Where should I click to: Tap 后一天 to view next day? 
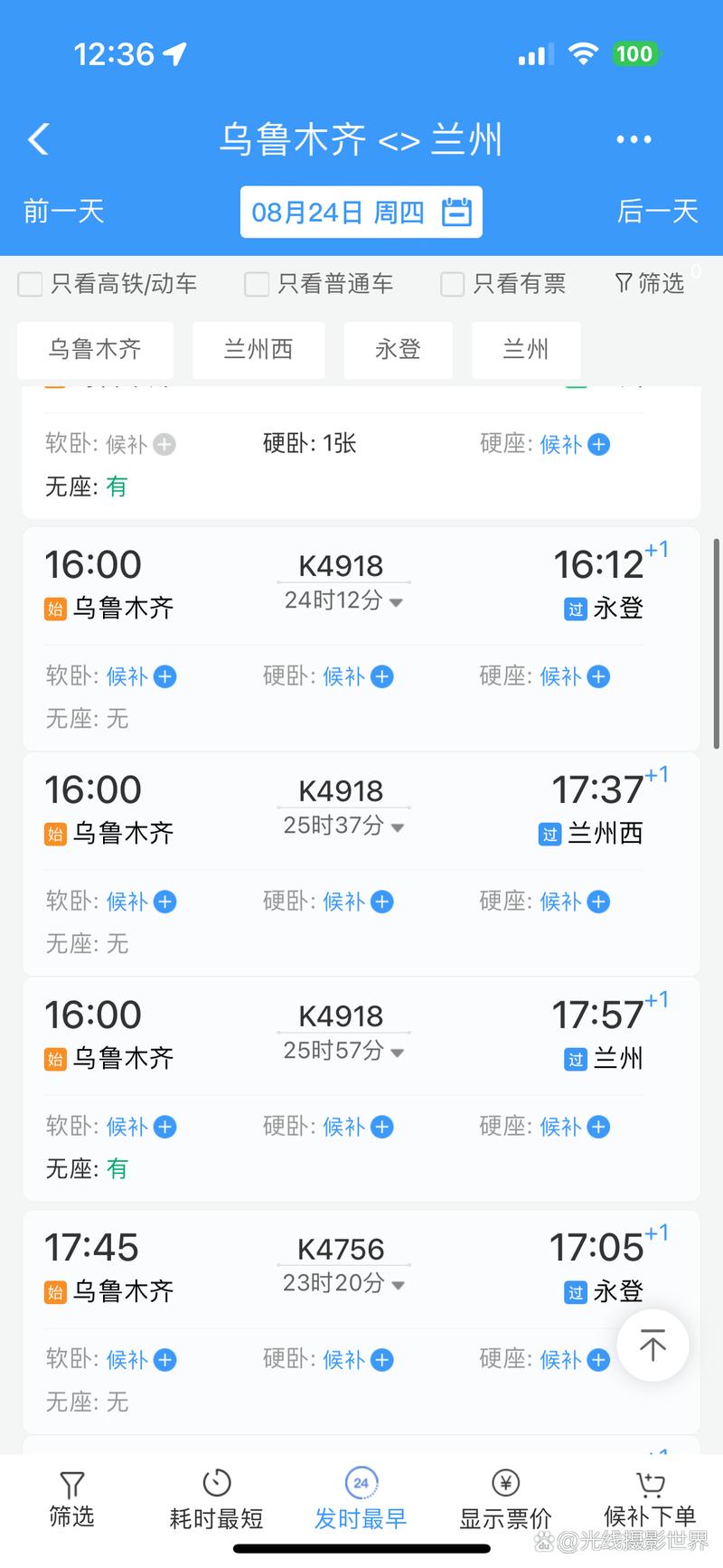point(658,211)
